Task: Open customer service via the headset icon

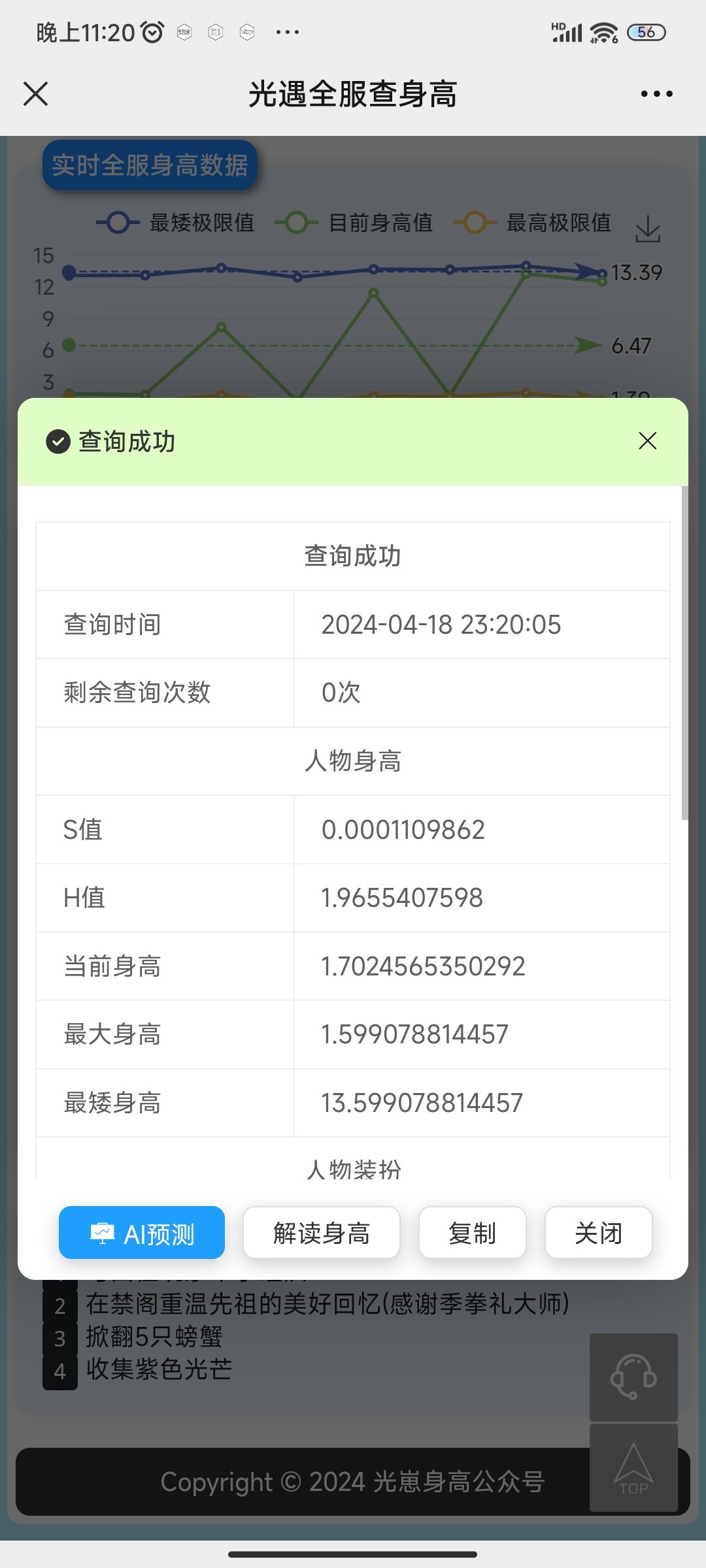Action: click(633, 1377)
